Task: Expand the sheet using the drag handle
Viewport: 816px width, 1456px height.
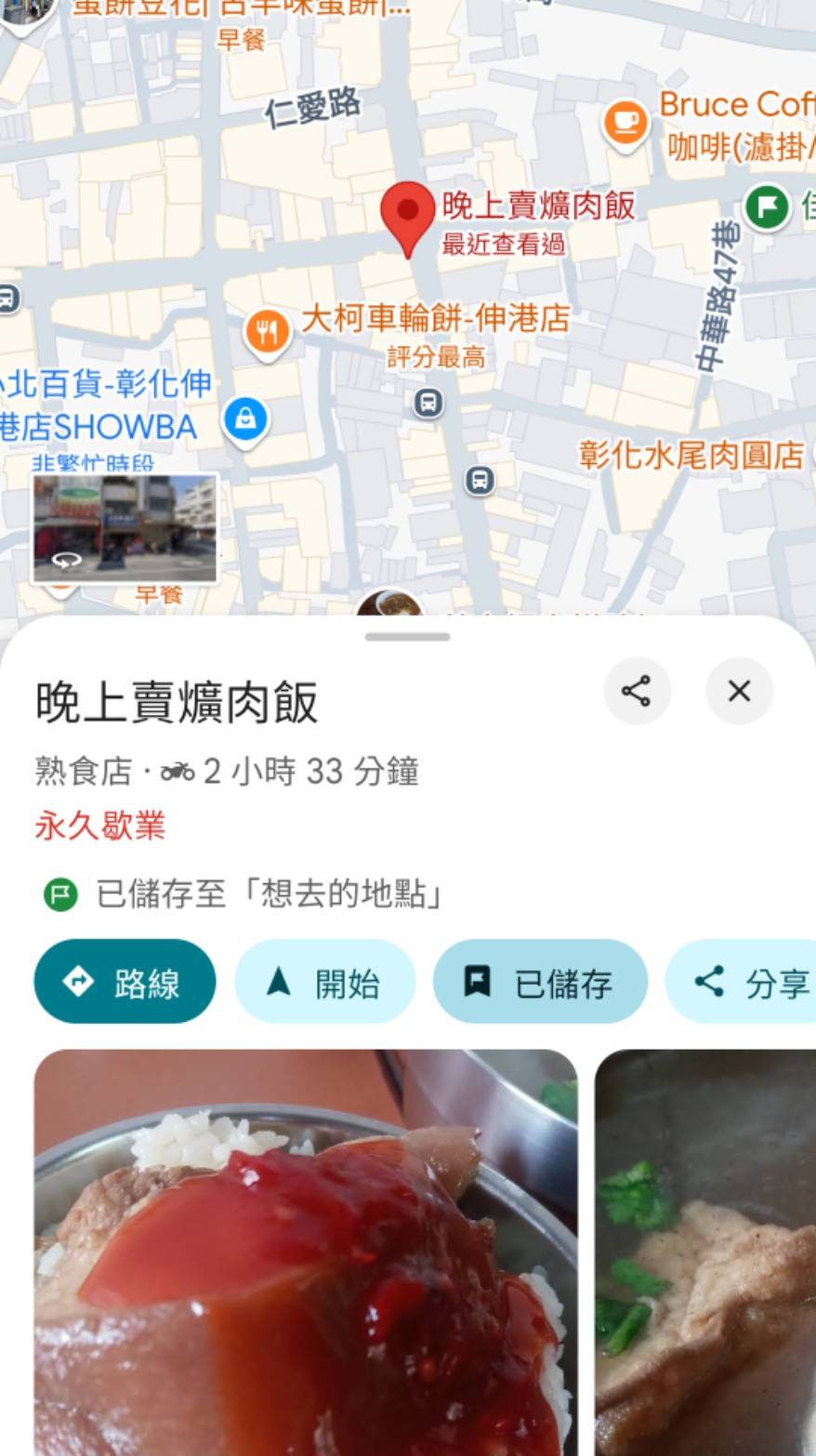Action: coord(407,637)
